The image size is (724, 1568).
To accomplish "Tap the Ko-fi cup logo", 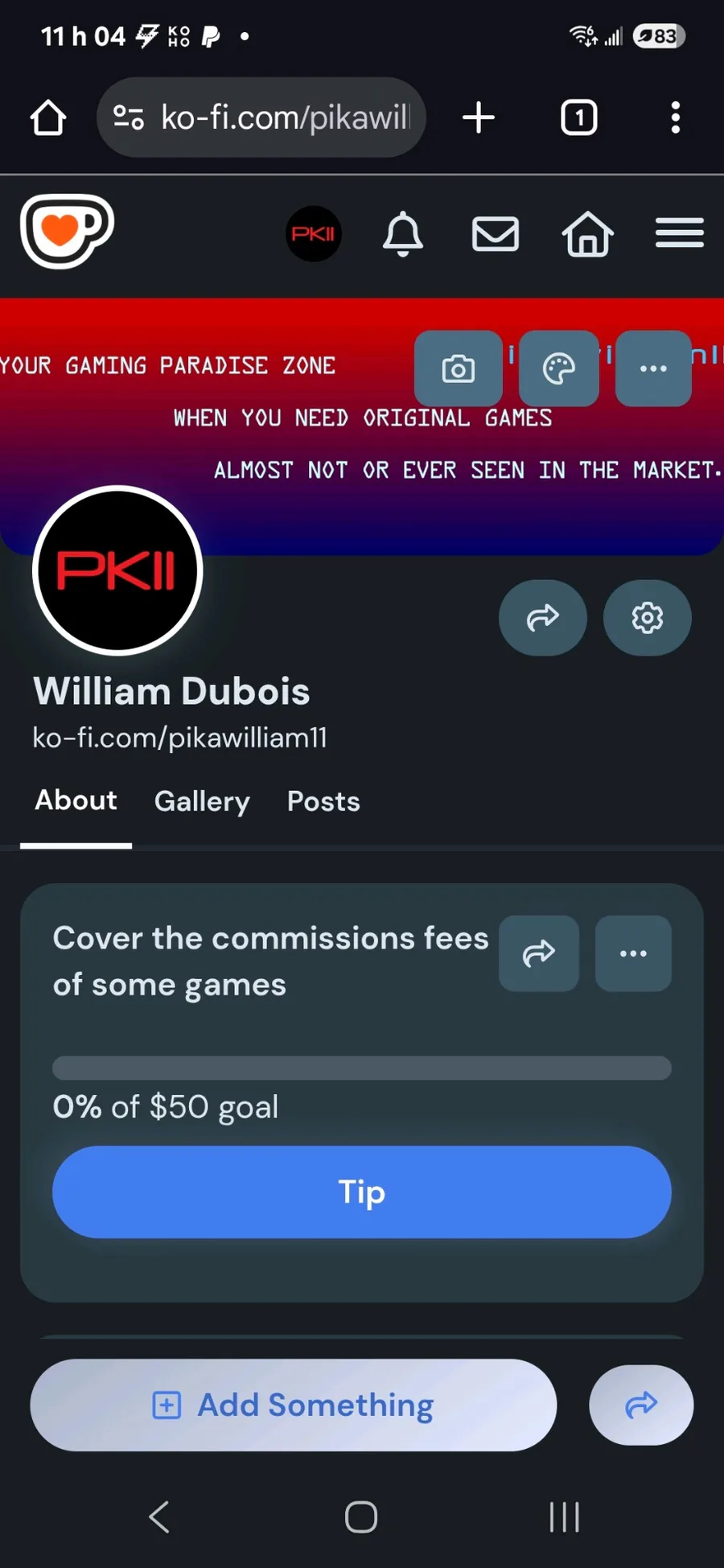I will (67, 231).
